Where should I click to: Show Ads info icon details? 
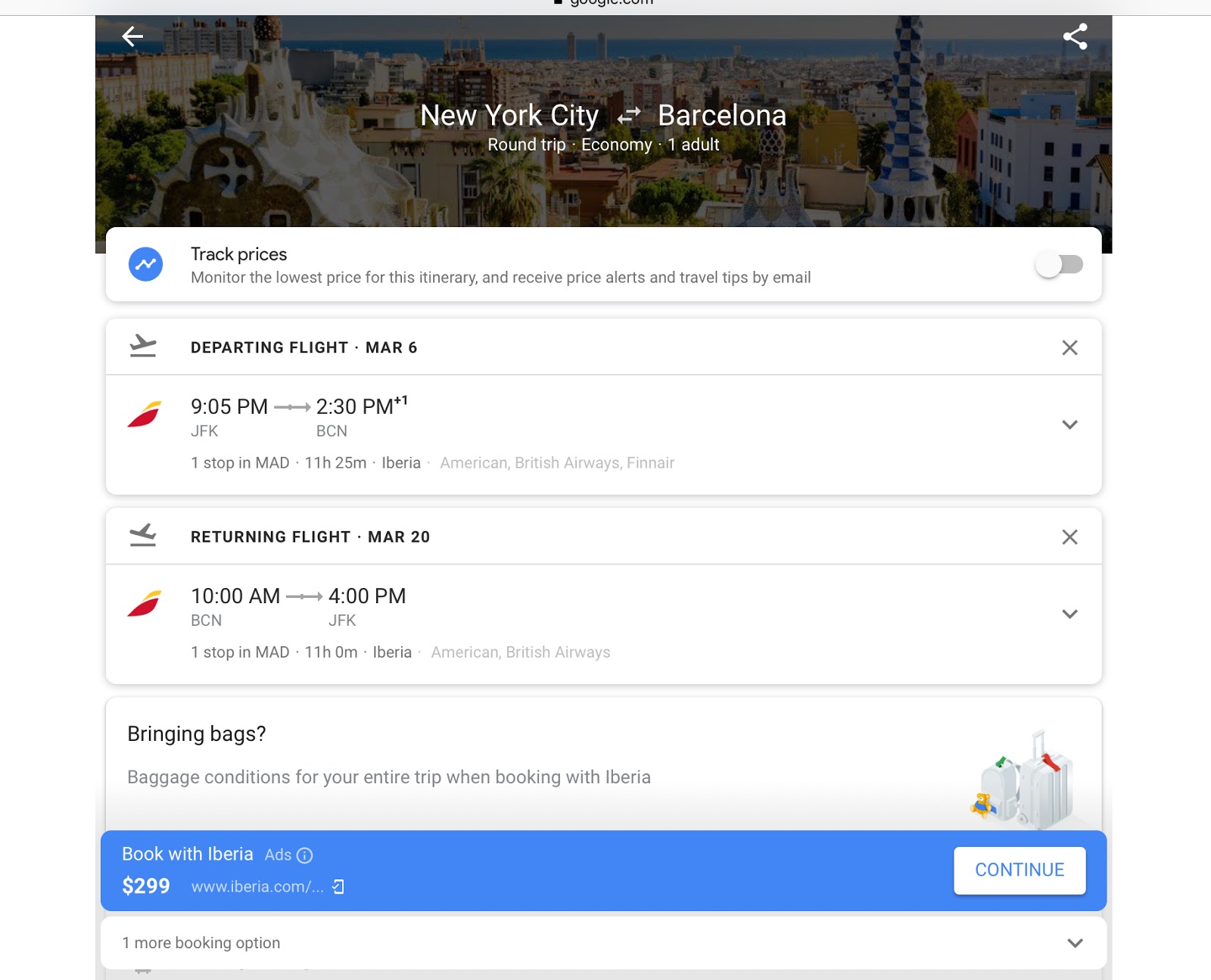pyautogui.click(x=304, y=855)
